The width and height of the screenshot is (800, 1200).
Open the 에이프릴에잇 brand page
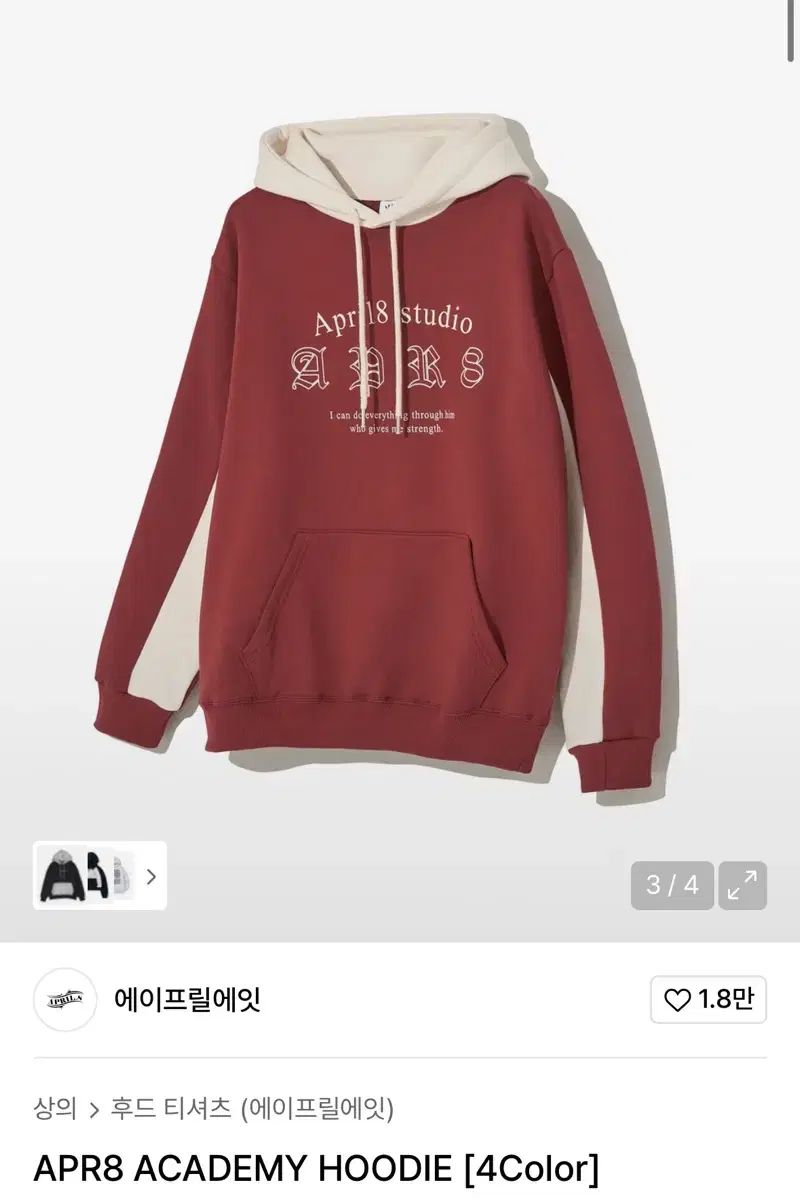click(x=187, y=999)
